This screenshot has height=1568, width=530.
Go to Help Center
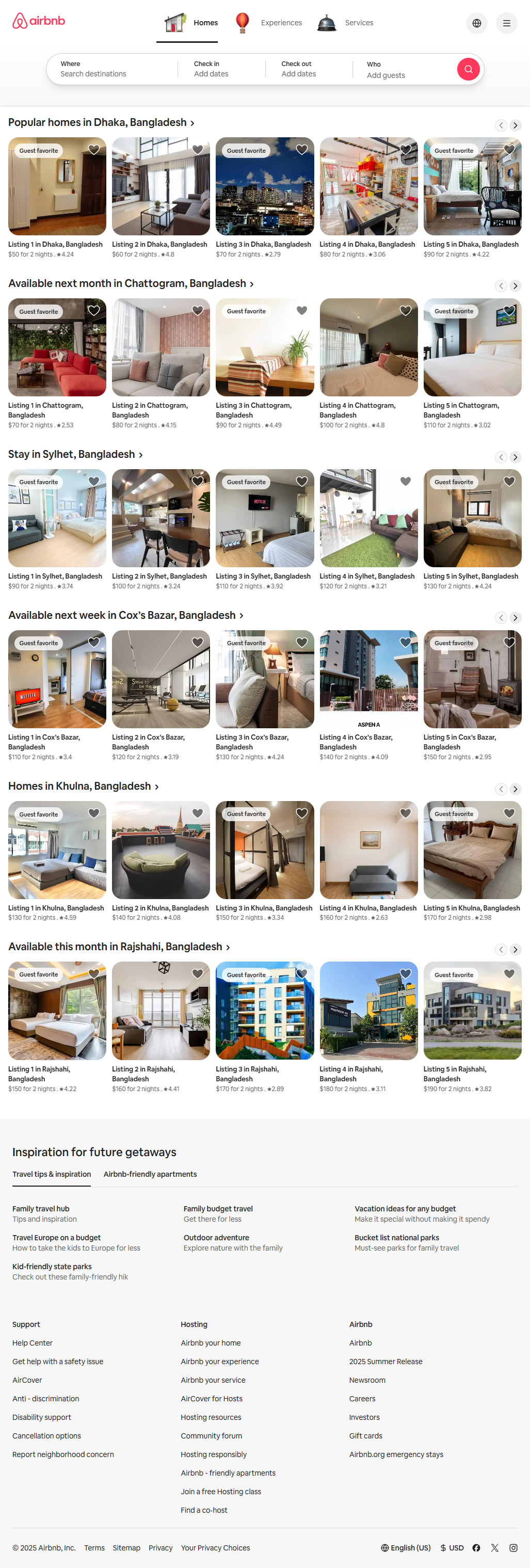coord(32,1343)
